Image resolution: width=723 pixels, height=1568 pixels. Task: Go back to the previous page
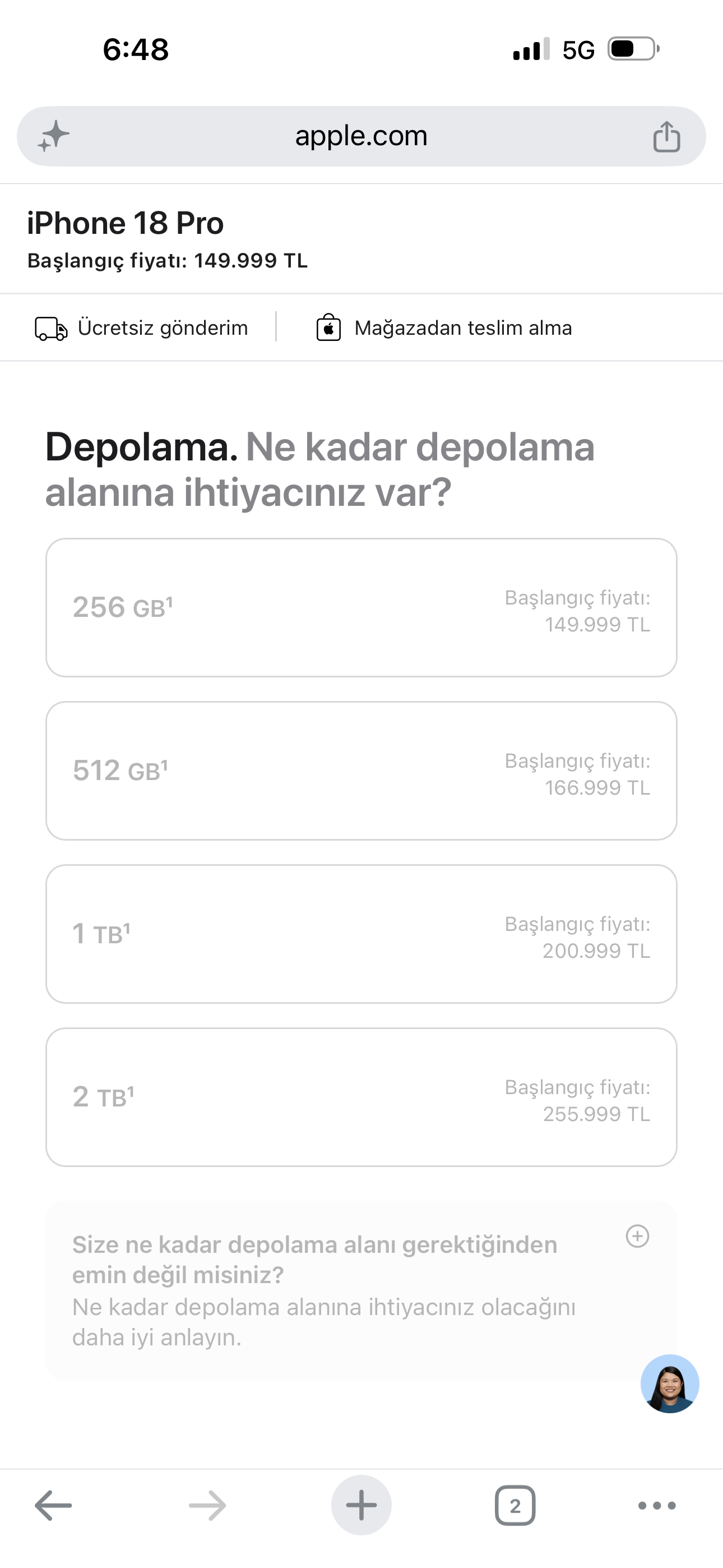(x=54, y=1505)
